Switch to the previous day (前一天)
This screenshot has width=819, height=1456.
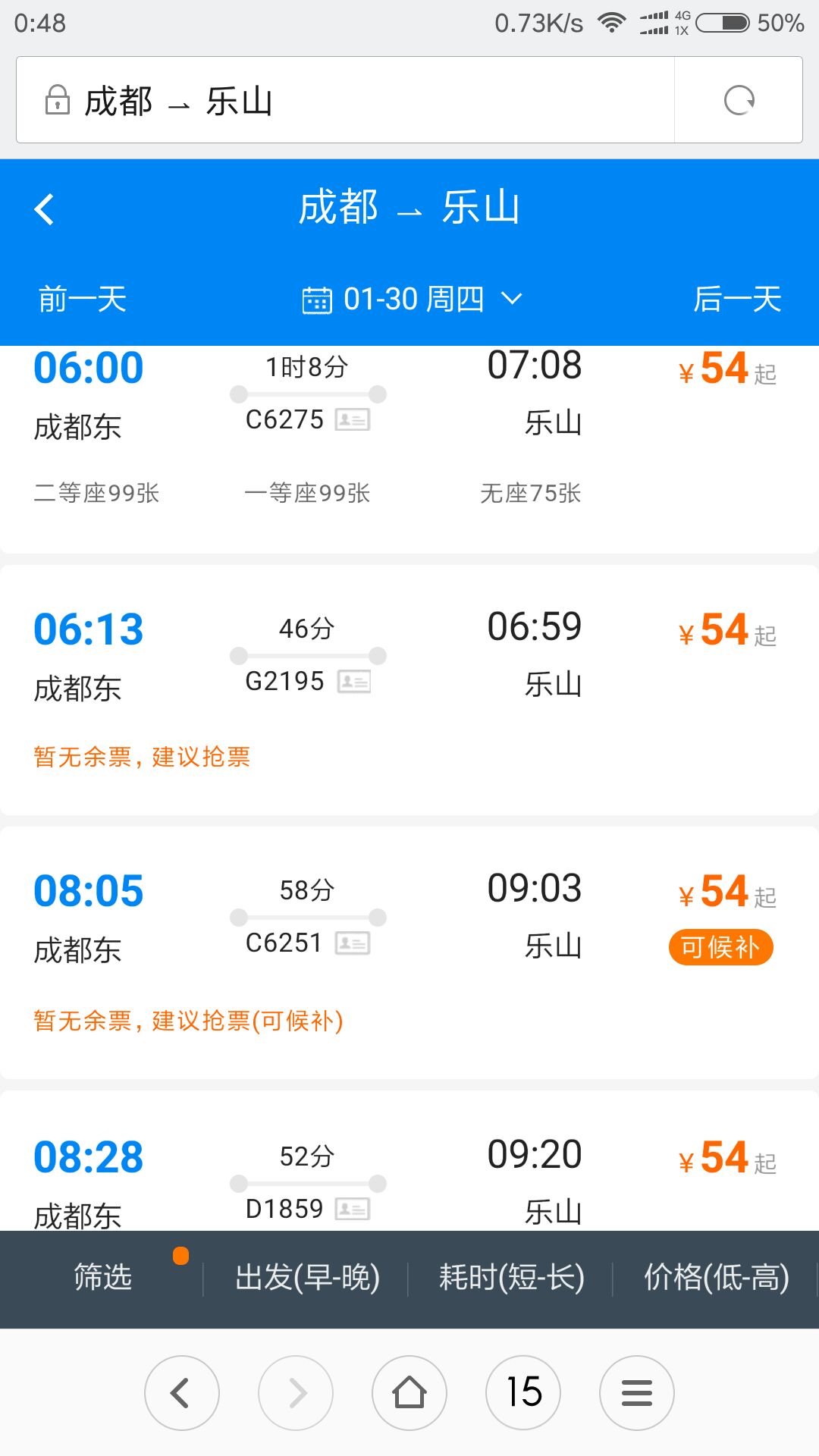tap(83, 299)
